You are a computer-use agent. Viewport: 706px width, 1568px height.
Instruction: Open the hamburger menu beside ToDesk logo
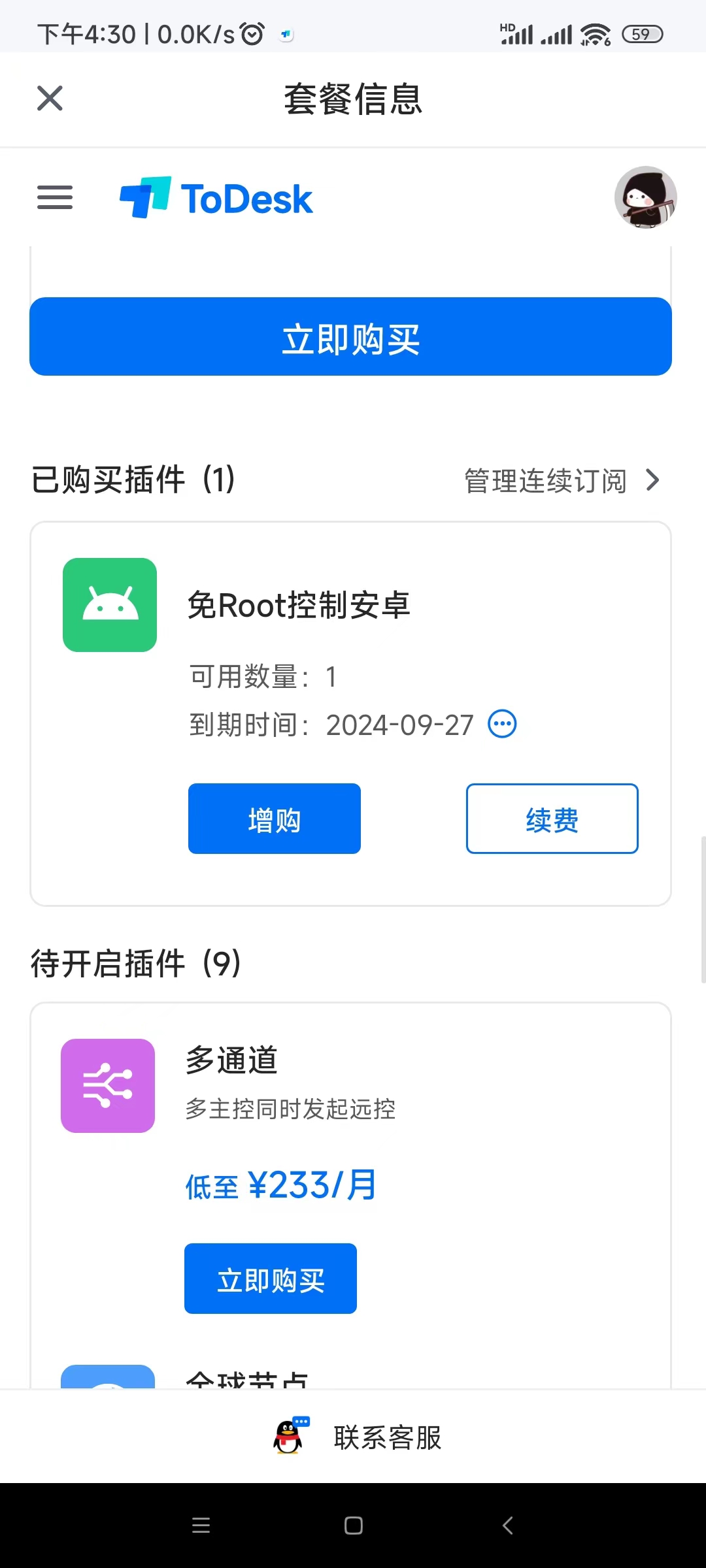[x=55, y=197]
